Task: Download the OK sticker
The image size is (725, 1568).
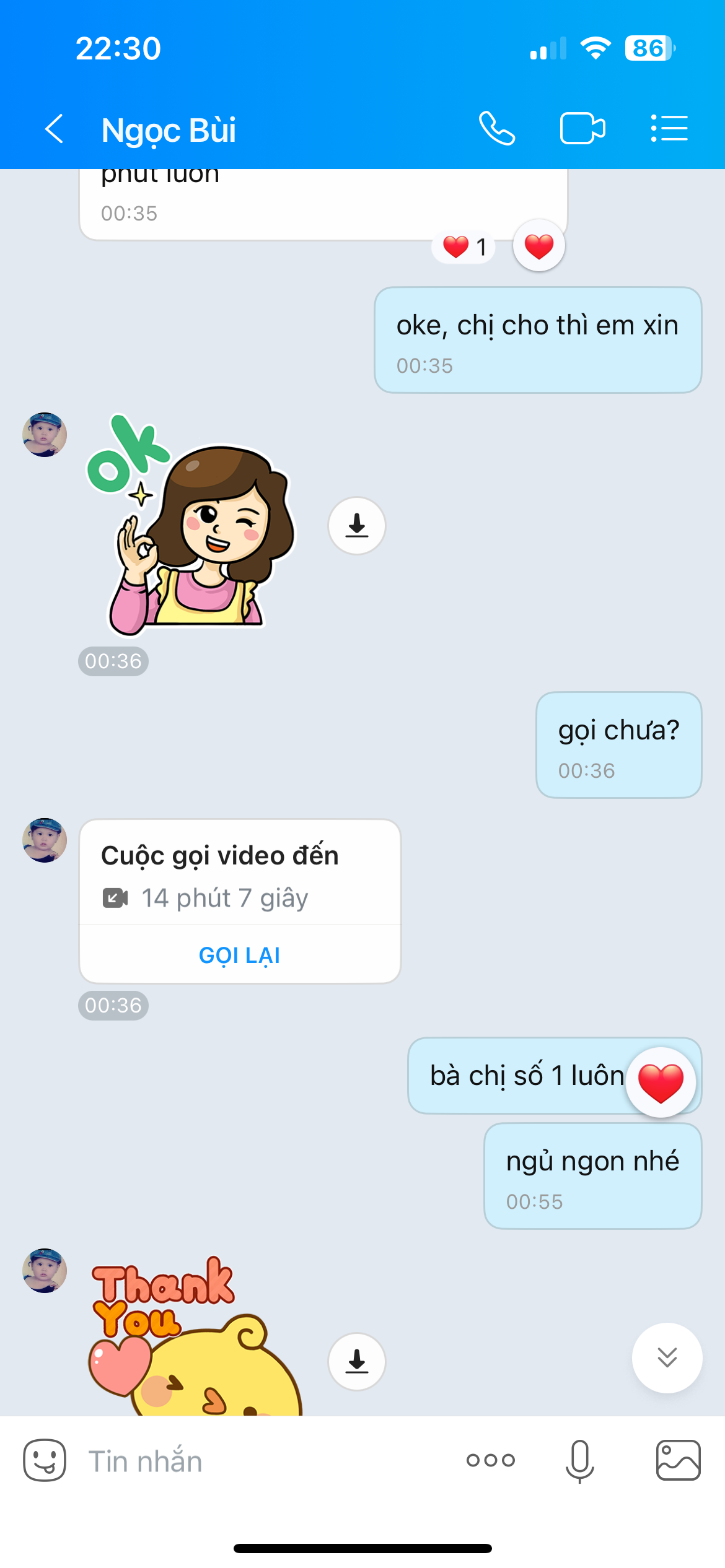Action: (357, 526)
